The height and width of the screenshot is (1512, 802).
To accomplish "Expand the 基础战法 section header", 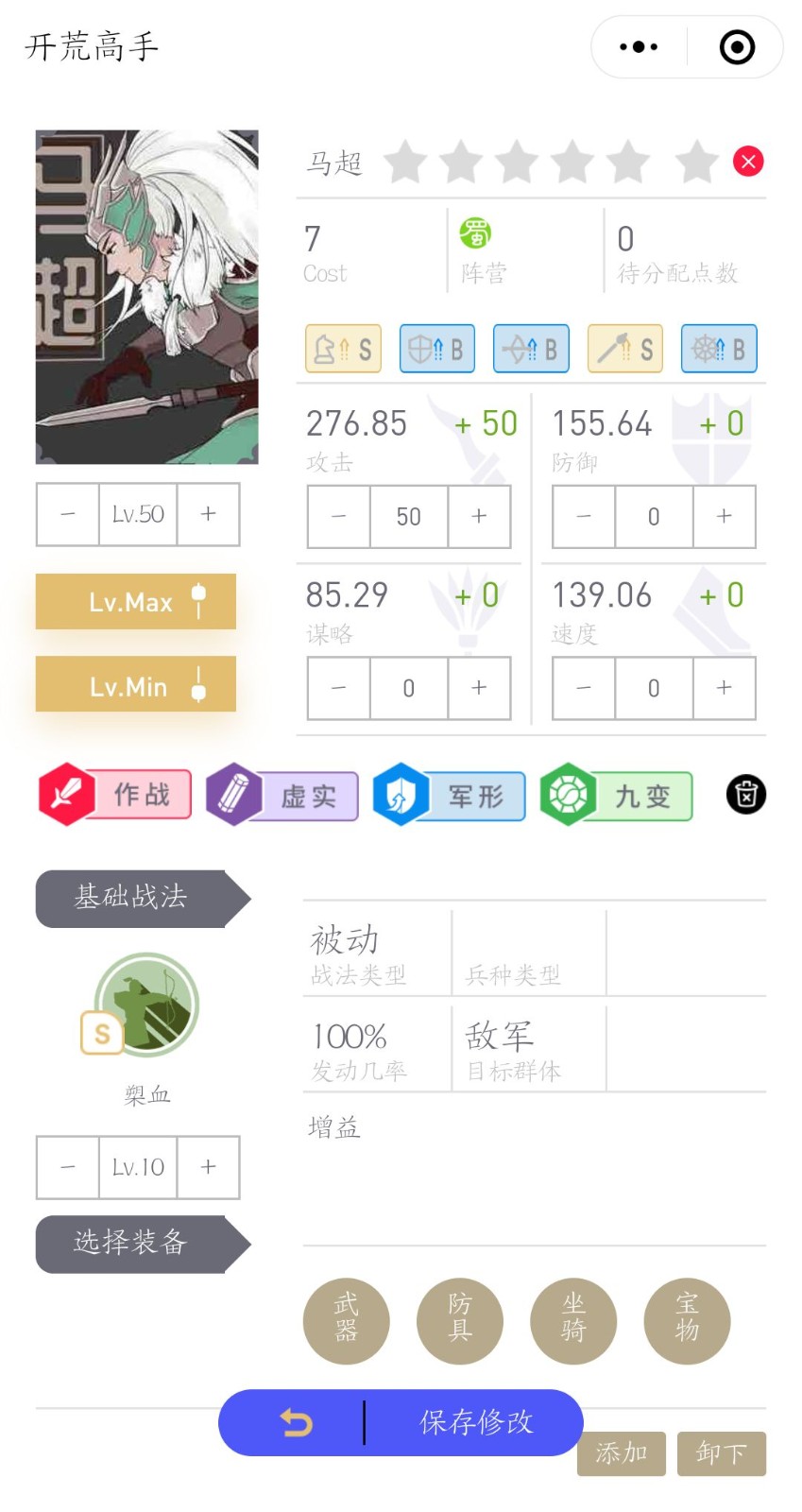I will pos(132,899).
